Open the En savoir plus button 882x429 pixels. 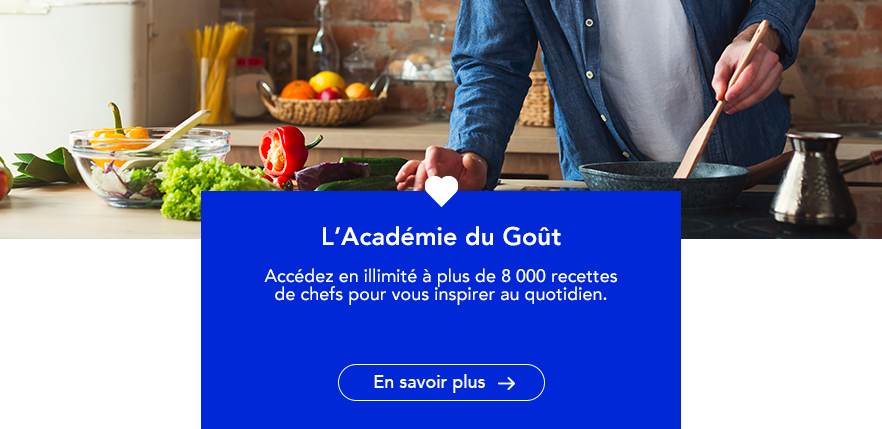tap(441, 382)
